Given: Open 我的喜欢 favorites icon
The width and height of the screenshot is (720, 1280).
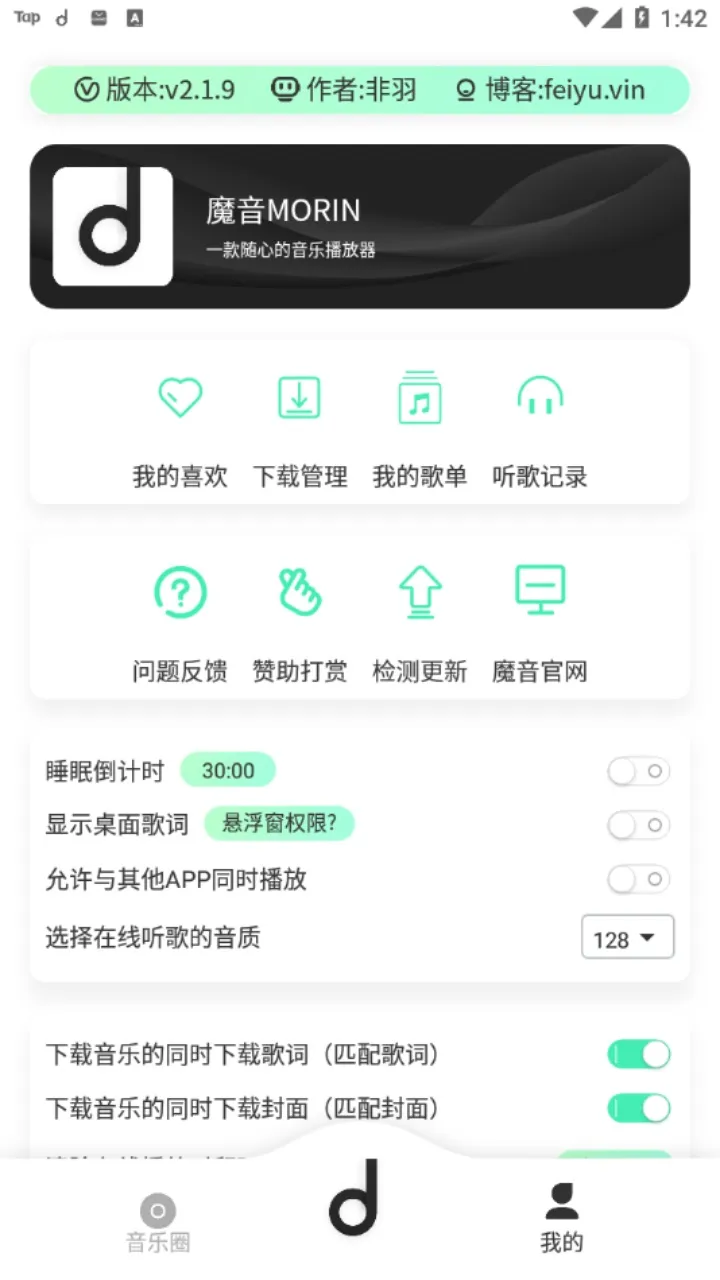Looking at the screenshot, I should (x=180, y=398).
